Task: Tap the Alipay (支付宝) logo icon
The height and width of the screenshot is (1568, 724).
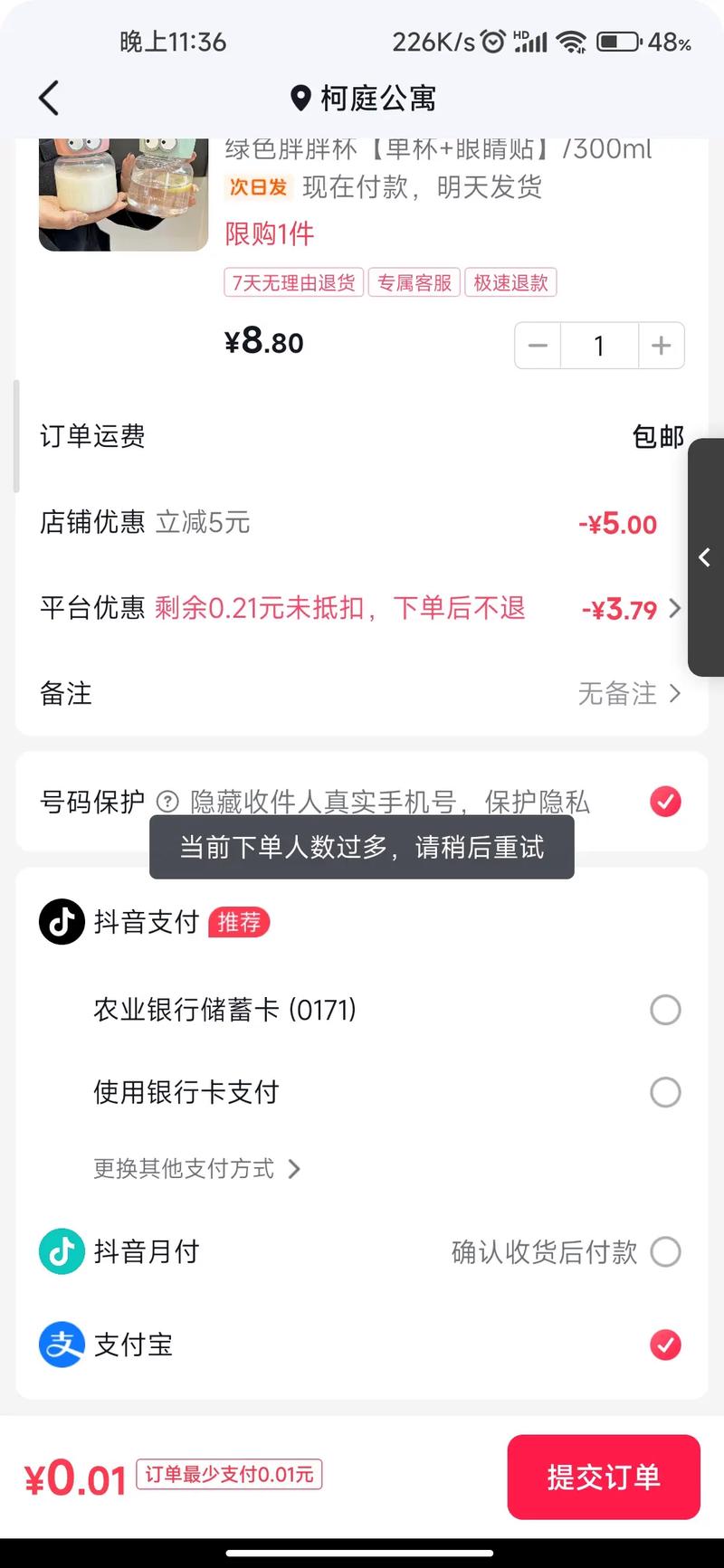Action: [x=62, y=1345]
